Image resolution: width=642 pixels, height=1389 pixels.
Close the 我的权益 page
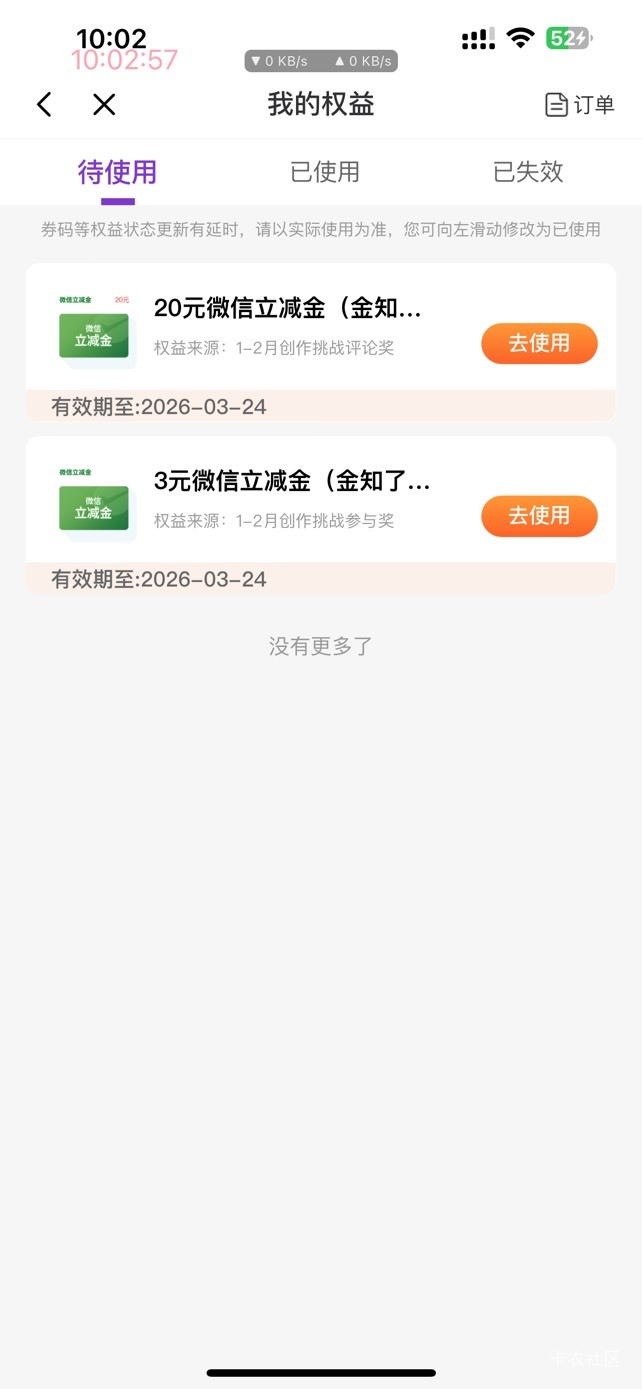click(x=104, y=104)
